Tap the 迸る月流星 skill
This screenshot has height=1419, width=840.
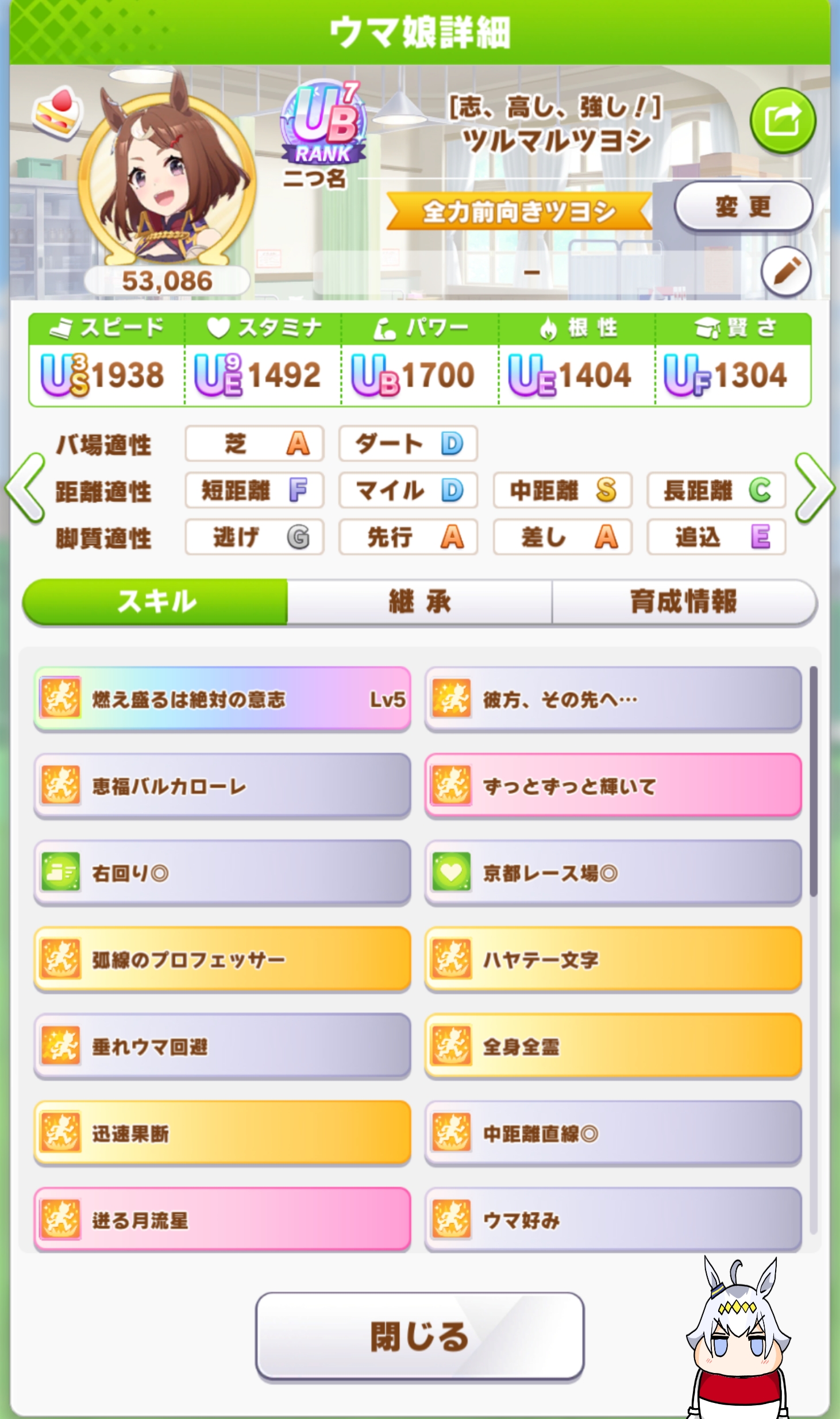tap(222, 1220)
